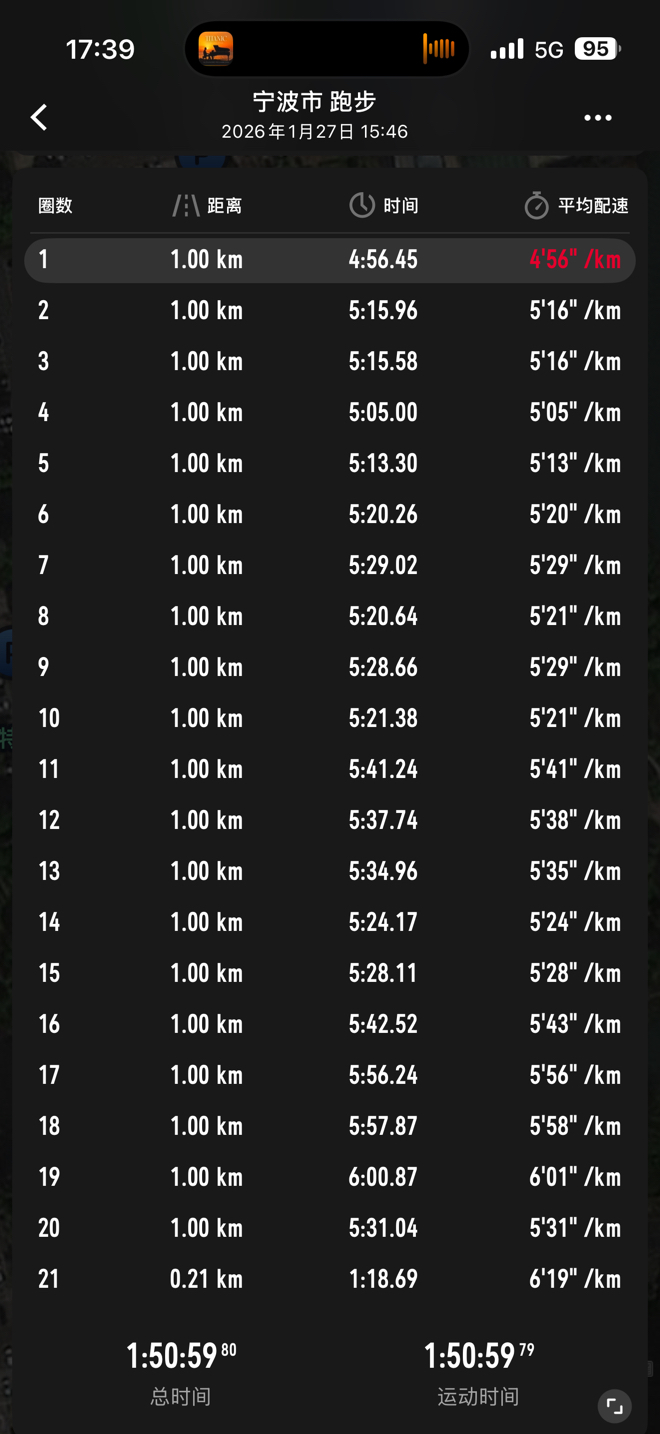Viewport: 660px width, 1434px height.
Task: Open the three-dot overflow menu
Action: 598,118
